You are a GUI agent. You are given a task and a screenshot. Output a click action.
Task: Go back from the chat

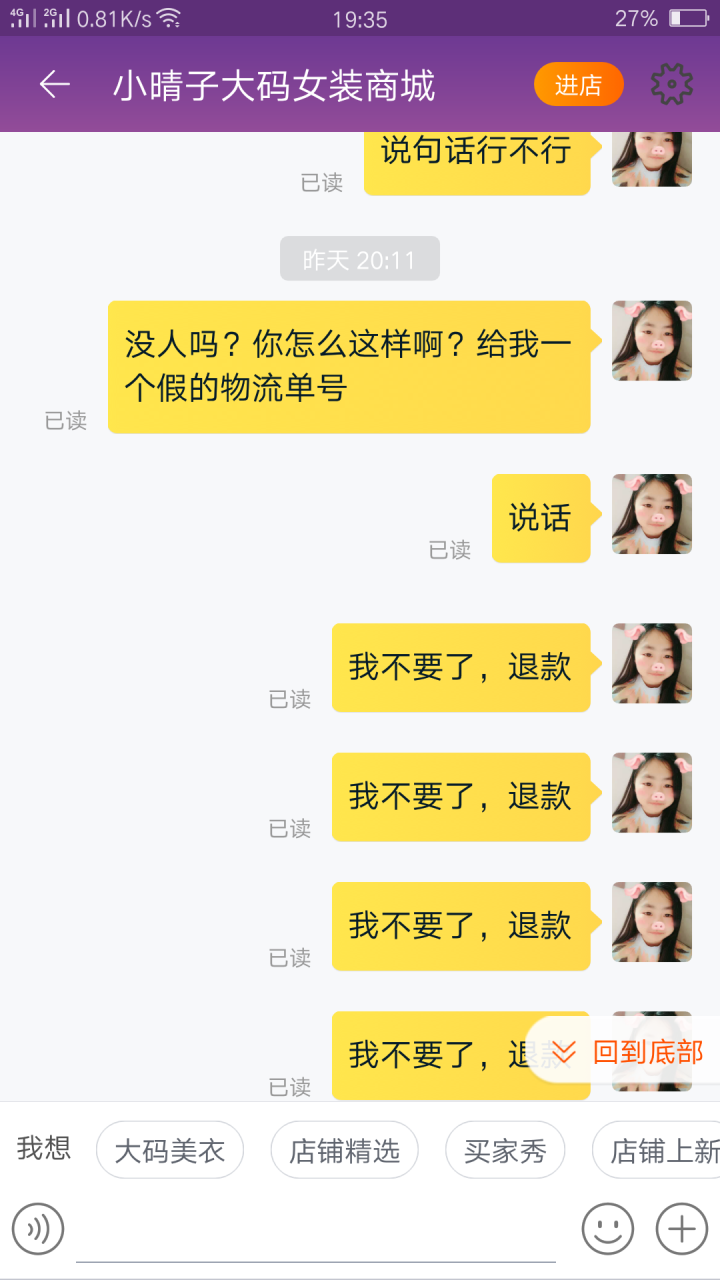54,85
